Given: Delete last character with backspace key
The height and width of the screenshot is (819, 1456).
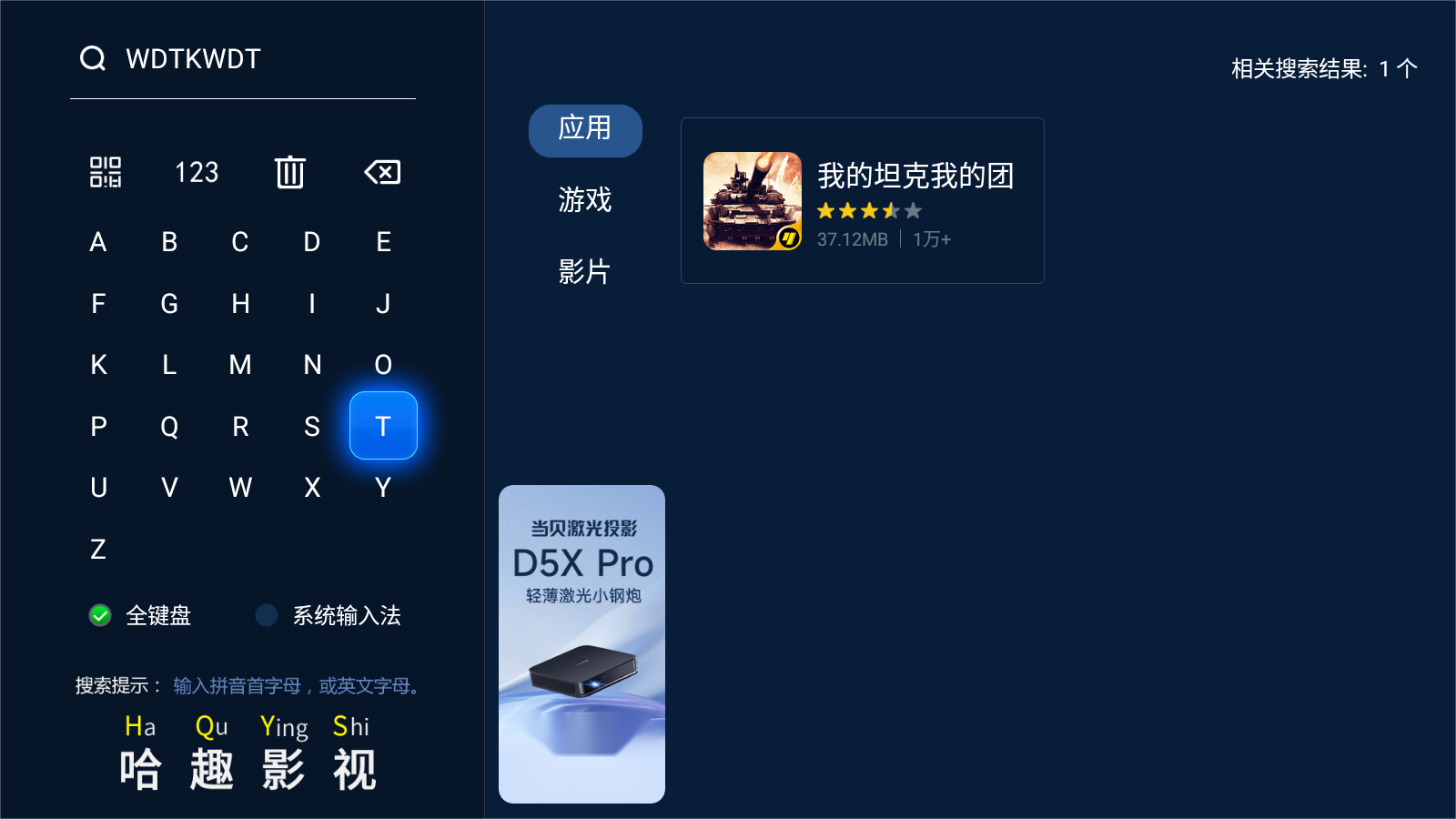Looking at the screenshot, I should (382, 172).
